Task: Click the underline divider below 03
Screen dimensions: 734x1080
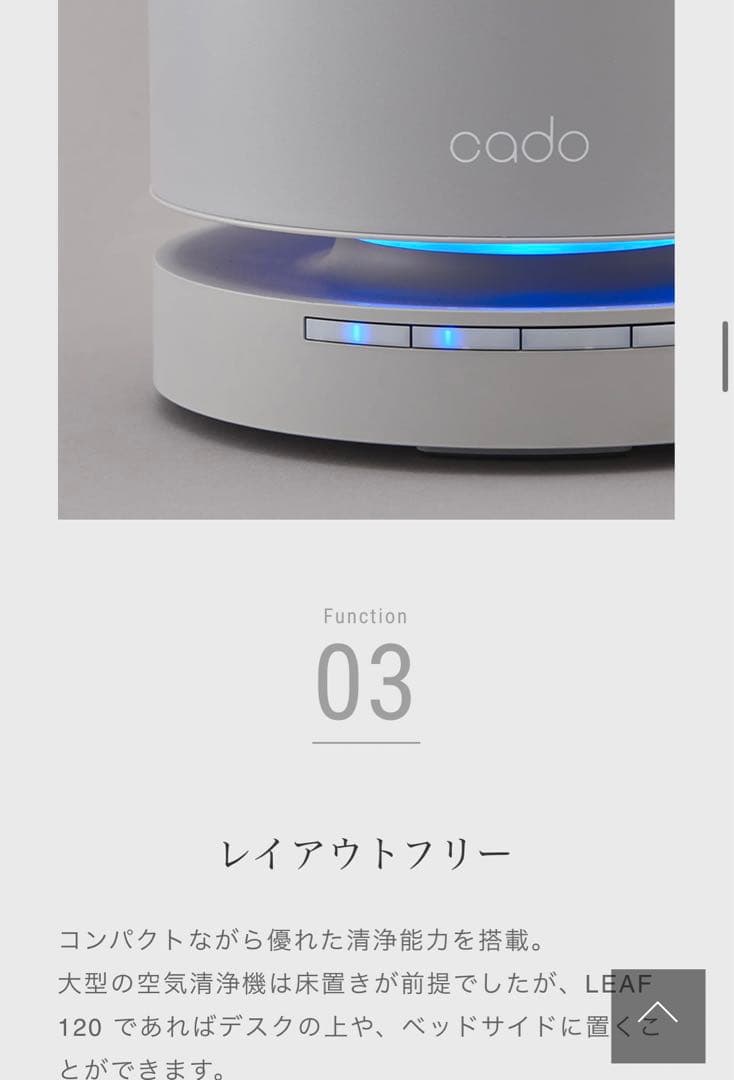Action: tap(365, 742)
